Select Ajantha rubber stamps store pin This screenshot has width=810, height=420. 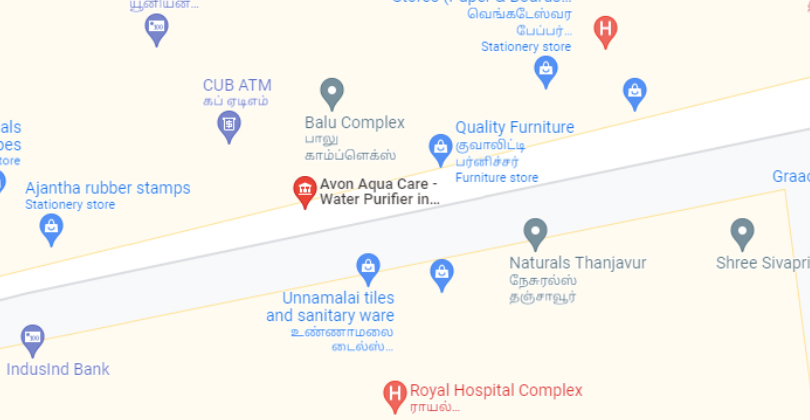pos(51,228)
